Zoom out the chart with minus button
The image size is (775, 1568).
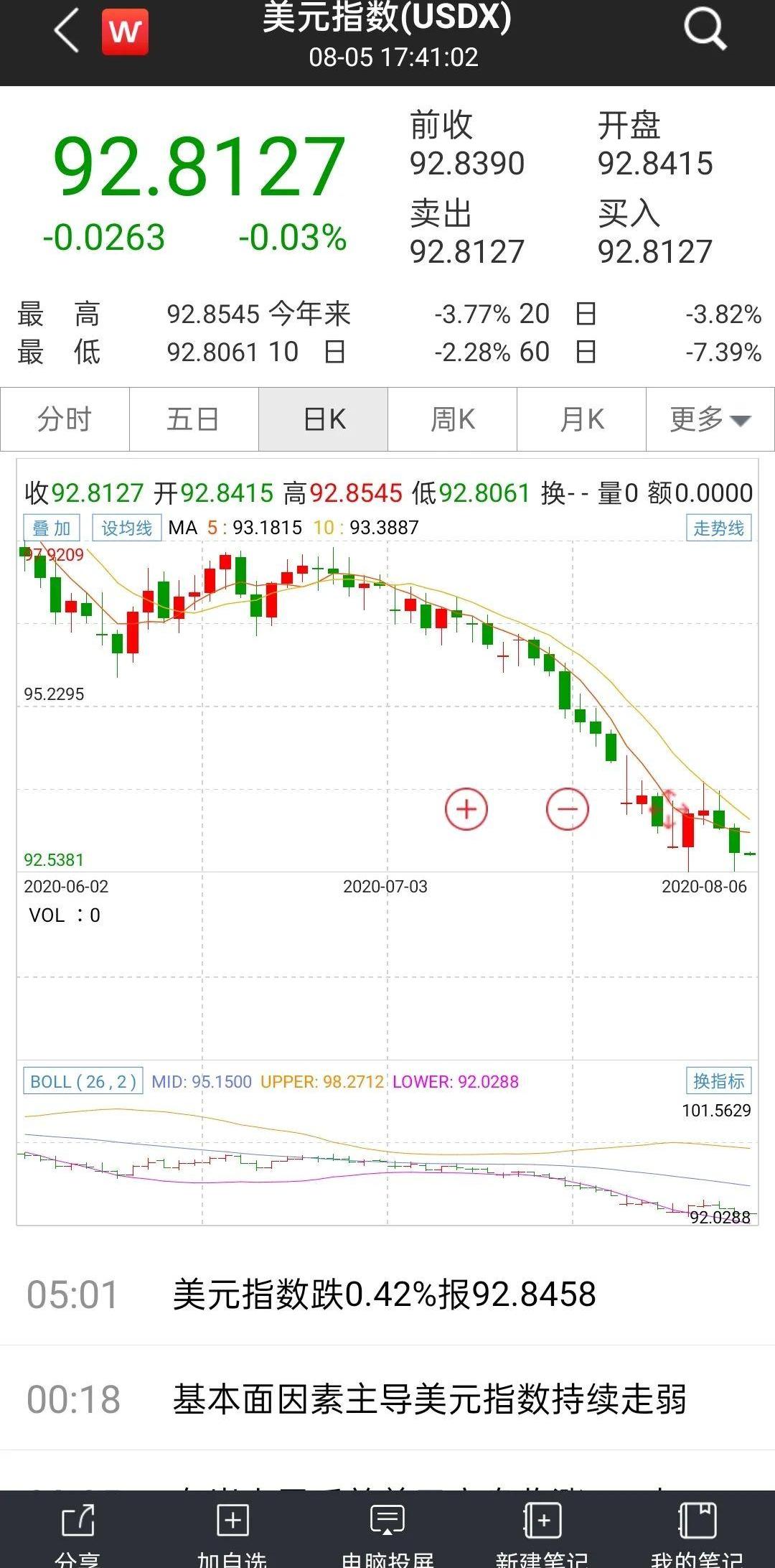pos(567,809)
